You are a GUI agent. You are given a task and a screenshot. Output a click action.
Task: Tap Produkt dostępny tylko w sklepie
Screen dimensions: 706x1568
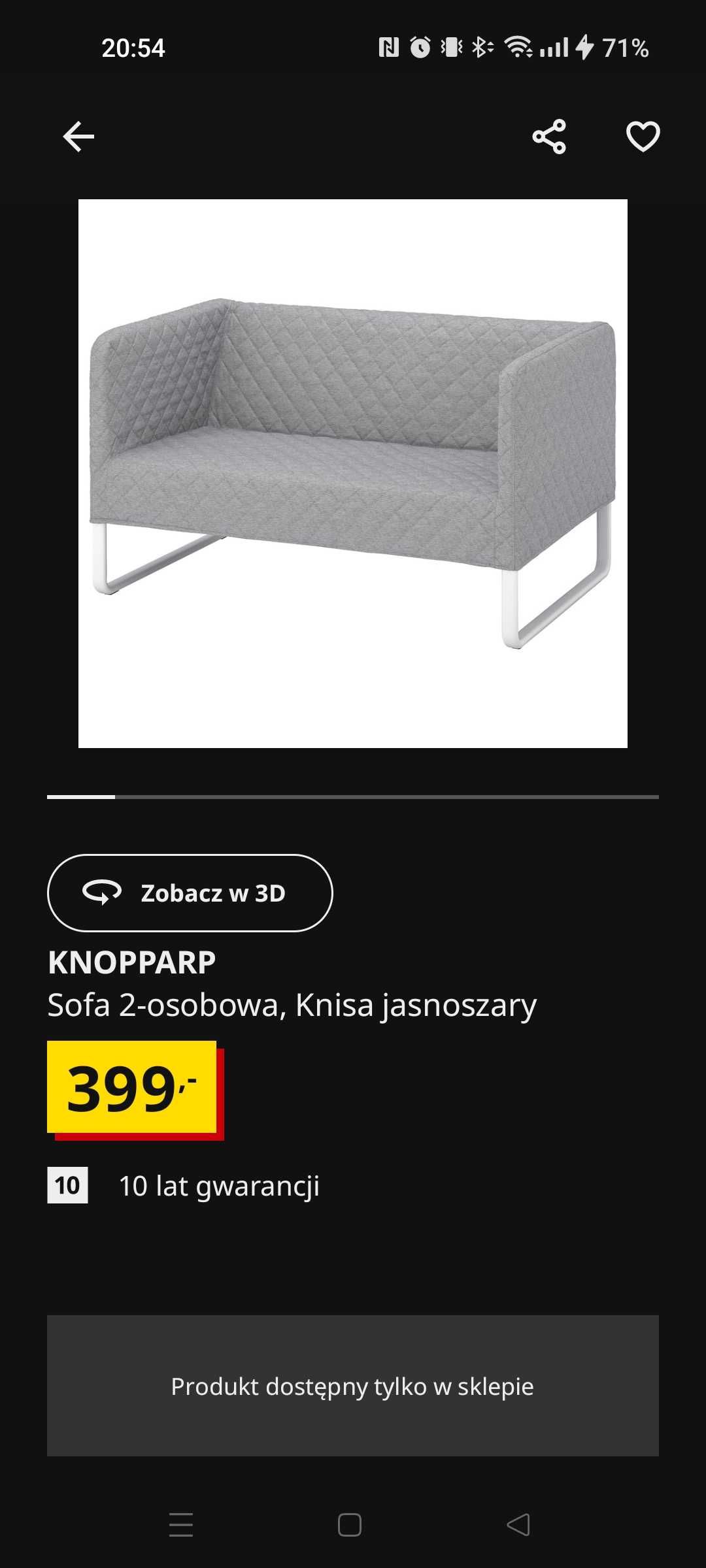click(353, 1386)
